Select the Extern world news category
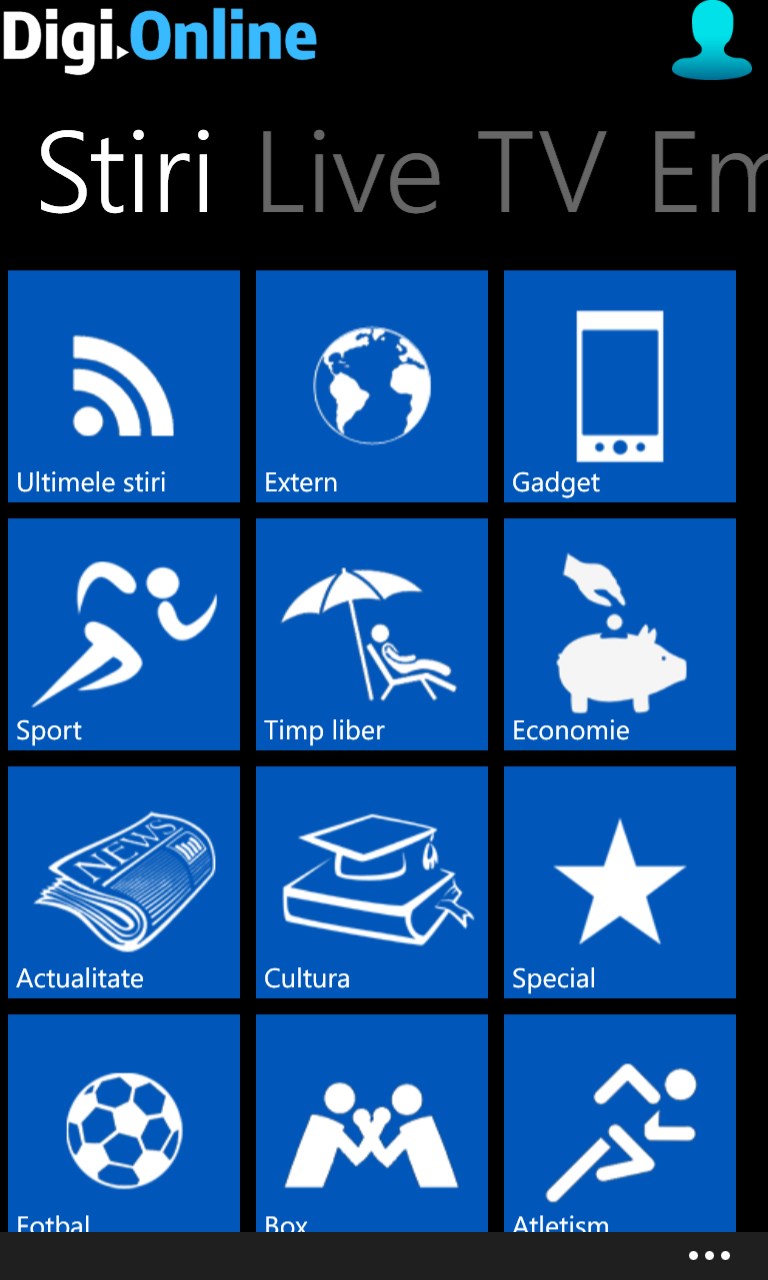 (371, 385)
